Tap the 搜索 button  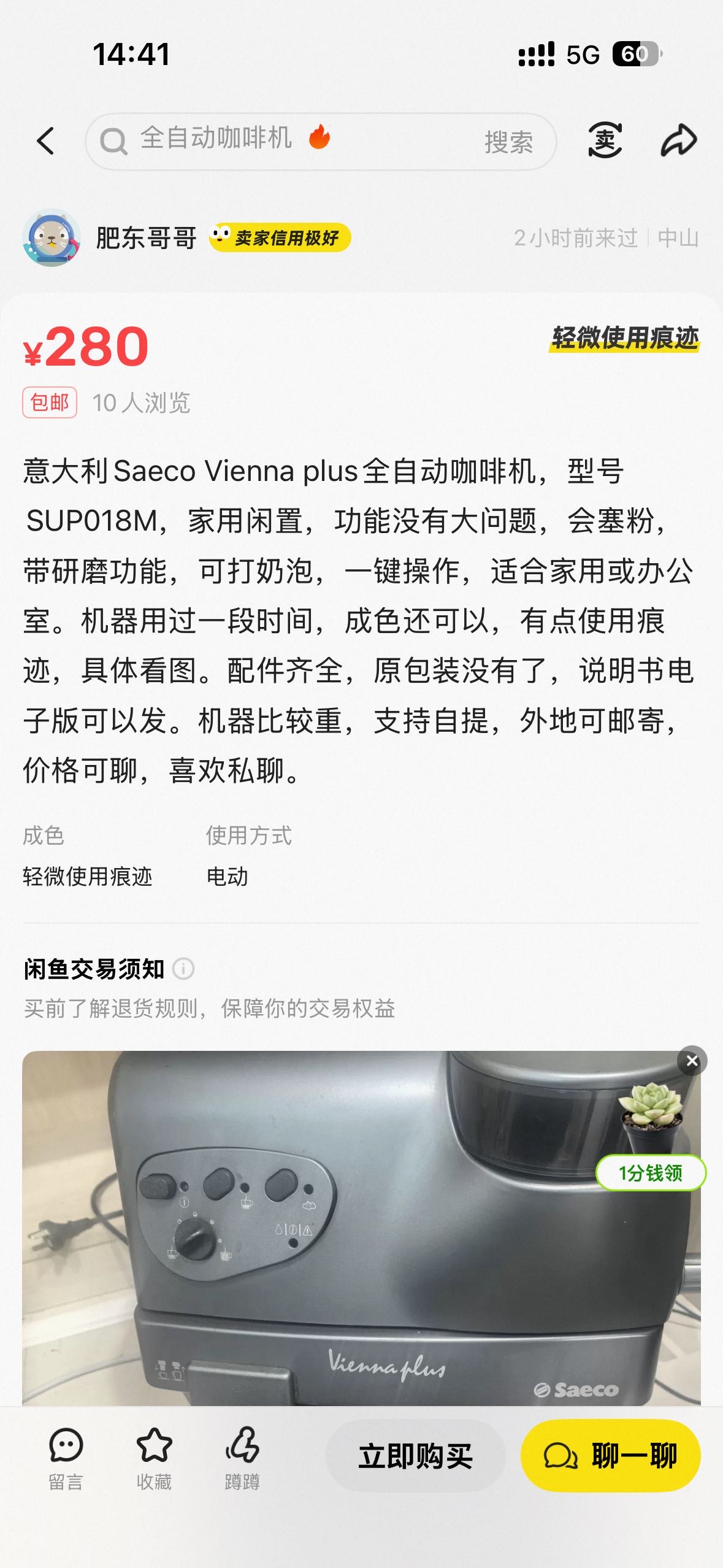[508, 142]
